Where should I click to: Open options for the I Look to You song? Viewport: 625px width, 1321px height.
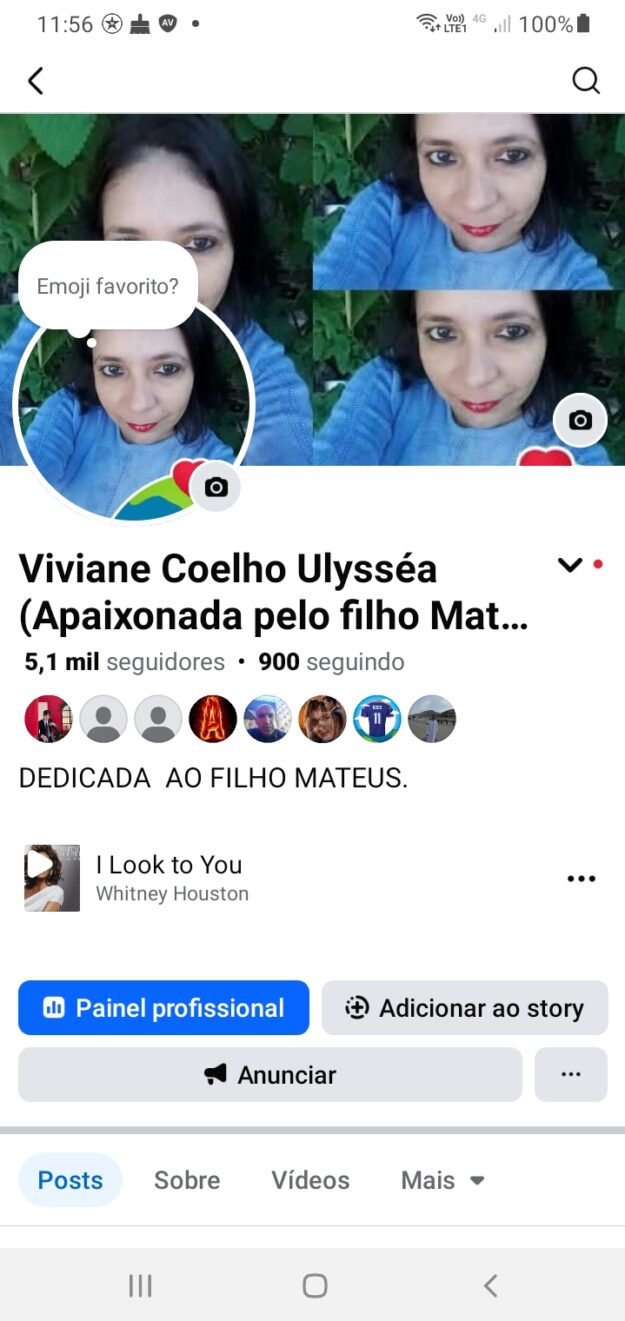coord(581,879)
